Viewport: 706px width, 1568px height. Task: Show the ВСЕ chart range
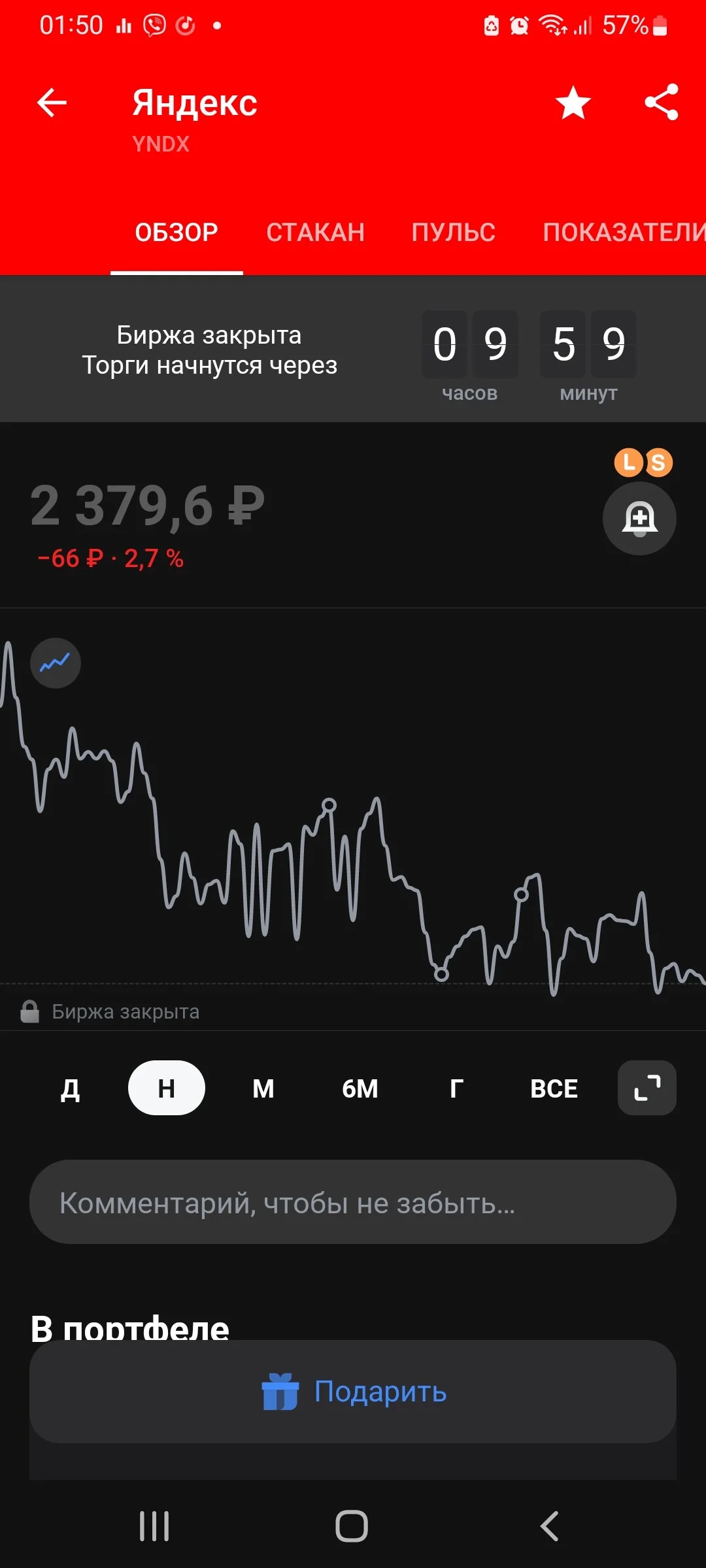pos(554,1088)
